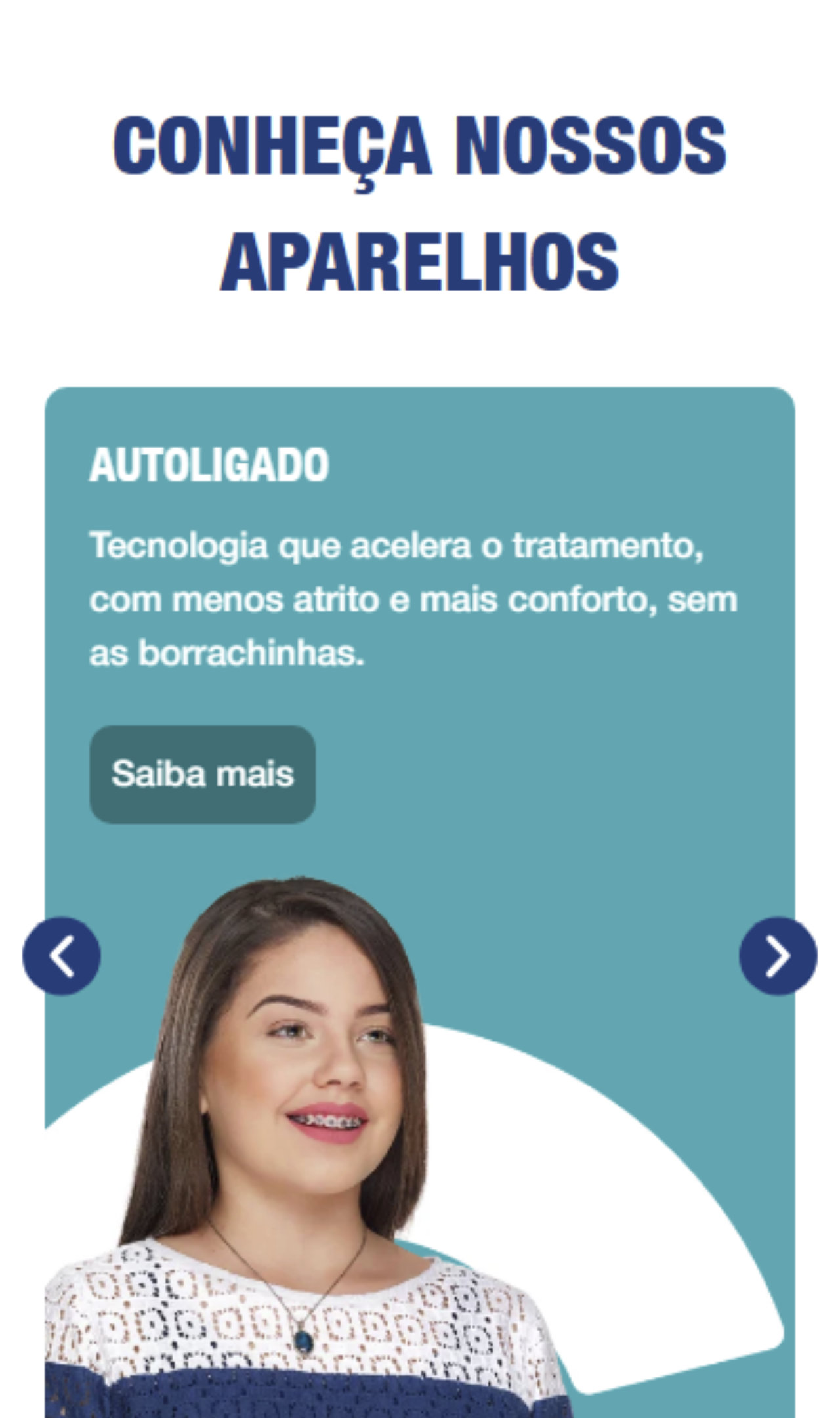Tap Saiba mais on the Autoligado card

pyautogui.click(x=202, y=774)
